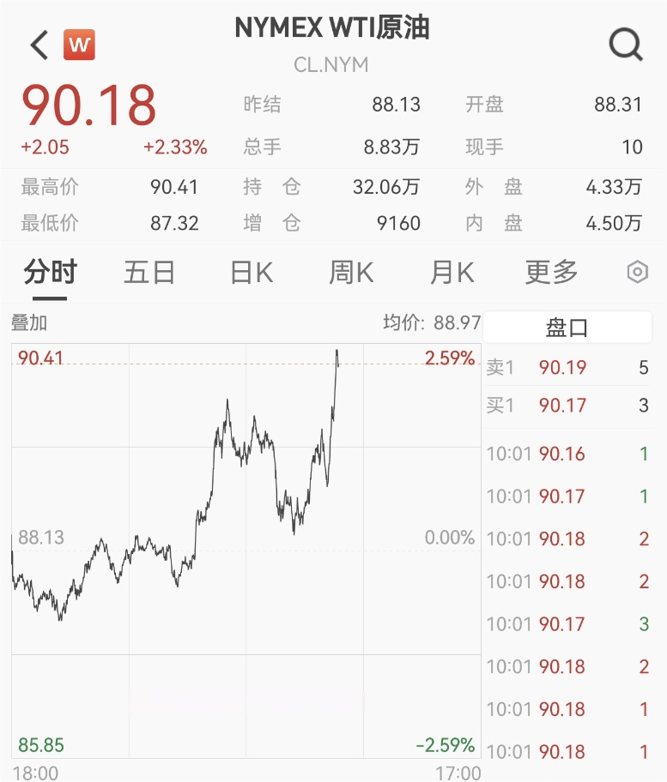Select the 盘口 order book tab
667x782 pixels.
point(567,327)
